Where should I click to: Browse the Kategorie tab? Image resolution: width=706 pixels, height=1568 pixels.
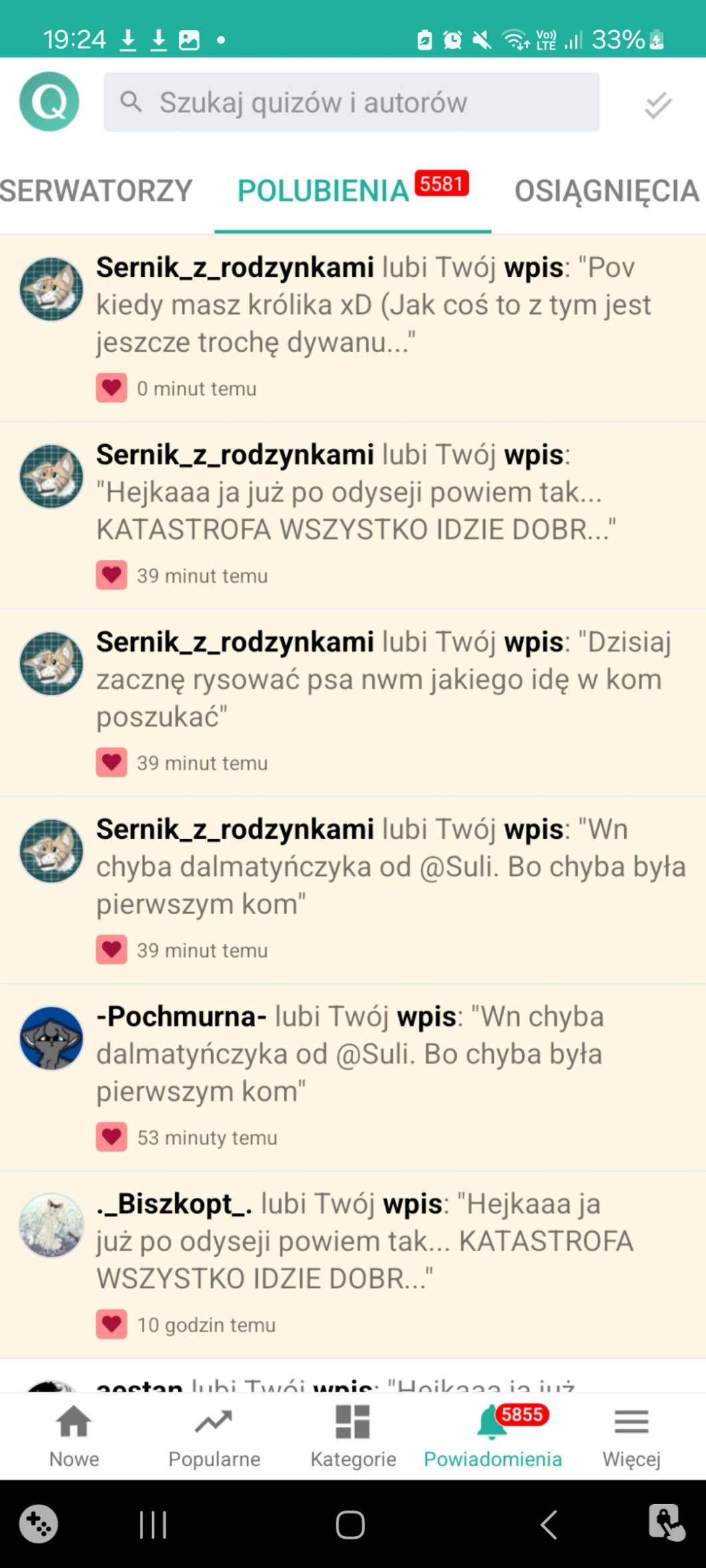click(353, 1437)
